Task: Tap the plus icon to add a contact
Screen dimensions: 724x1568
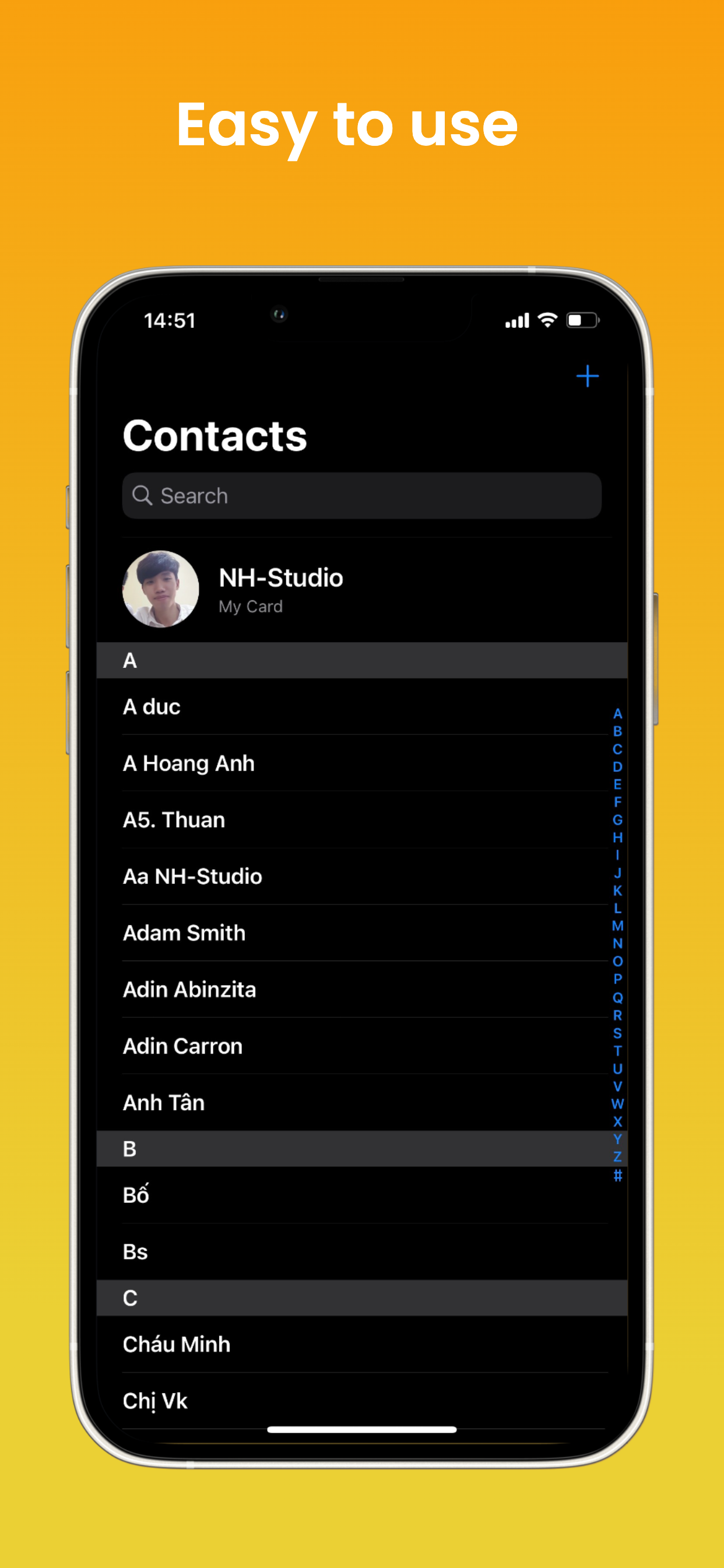Action: [x=587, y=376]
